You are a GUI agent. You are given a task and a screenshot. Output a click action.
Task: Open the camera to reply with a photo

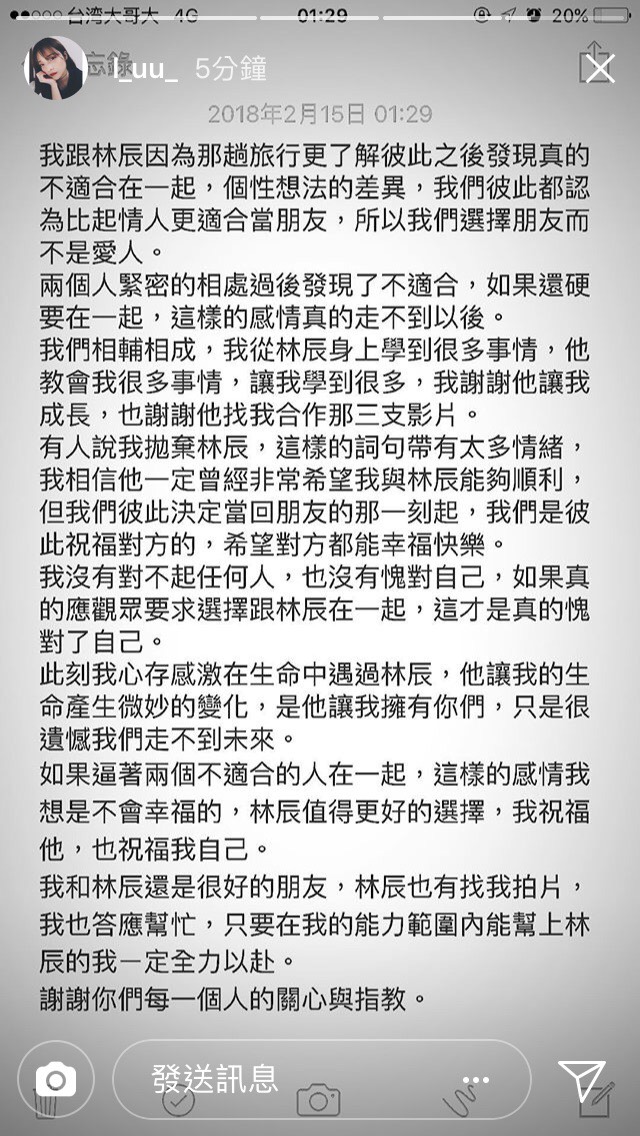(56, 1079)
